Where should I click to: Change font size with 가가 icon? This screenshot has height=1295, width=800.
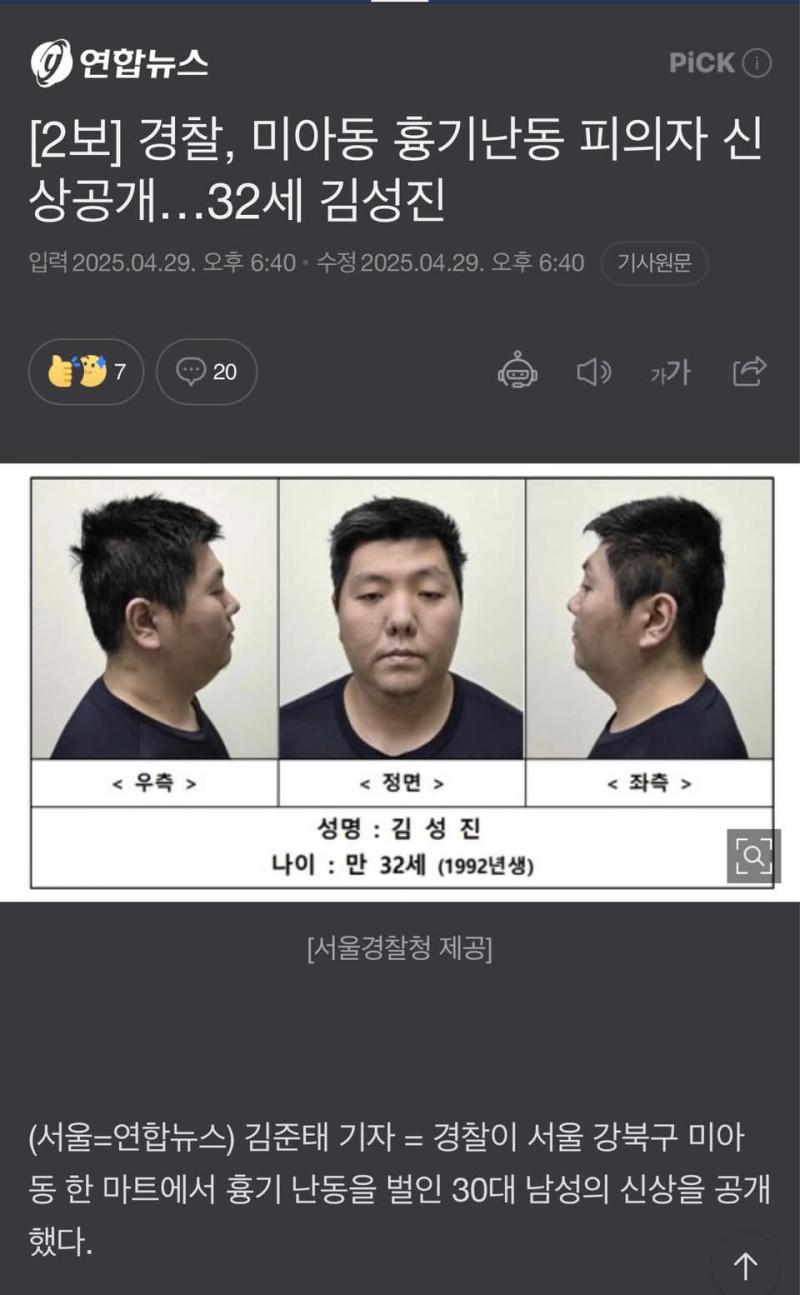click(670, 372)
